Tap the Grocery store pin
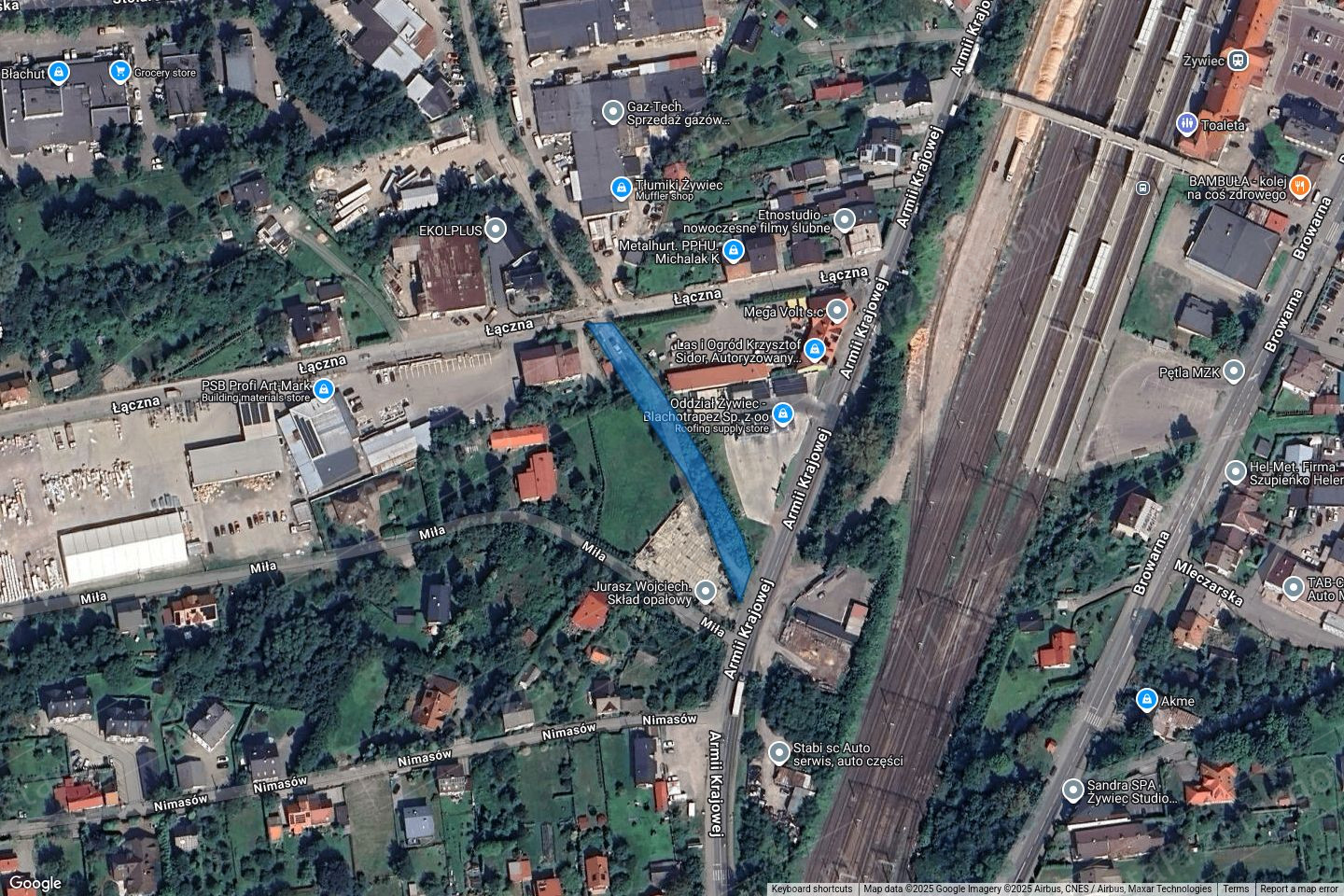The image size is (1344, 896). [119, 71]
